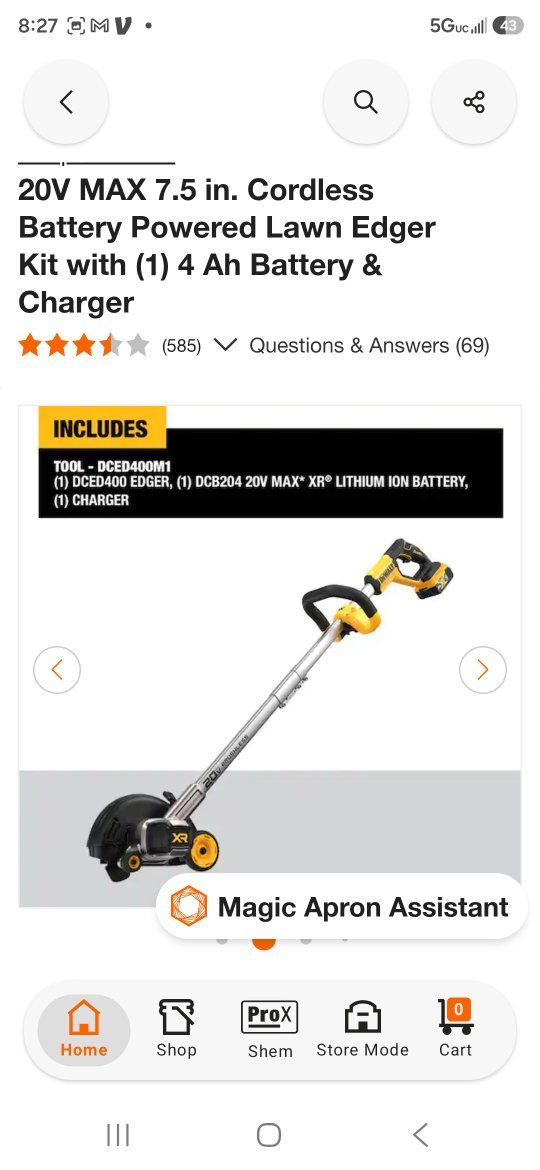Show the previous product image
This screenshot has width=540, height=1170.
click(x=57, y=669)
